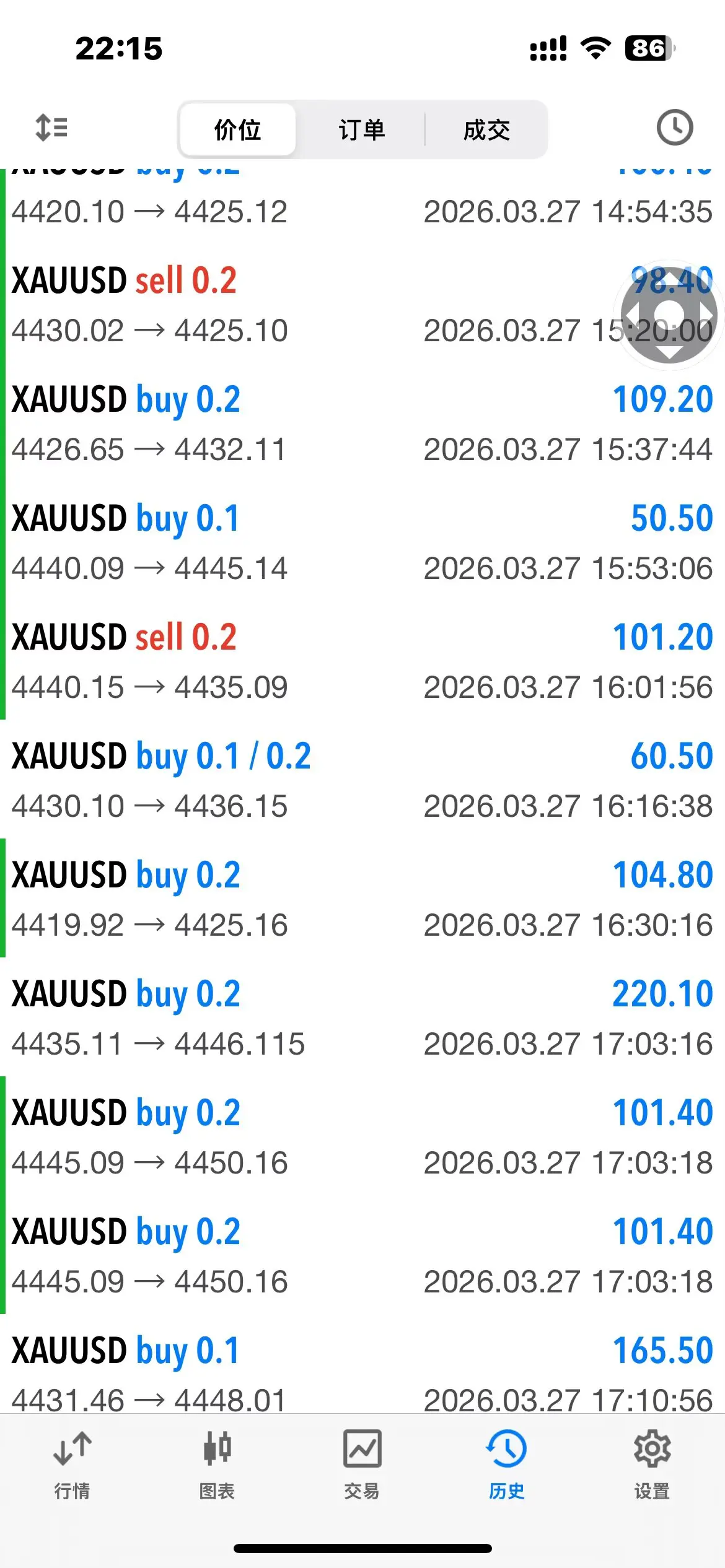Expand the buy 0.2 trade with 109.20 profit

click(362, 424)
